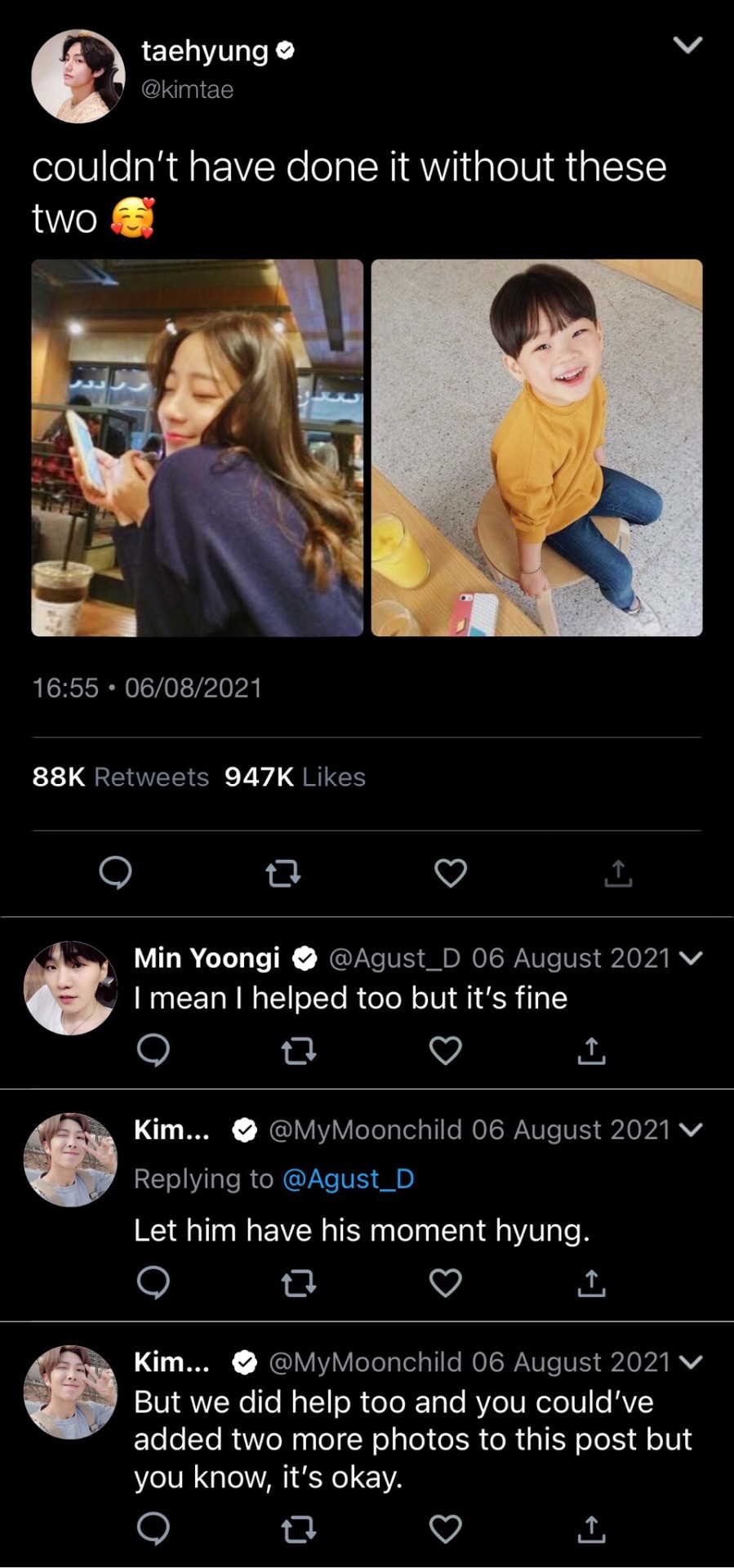Viewport: 734px width, 1568px height.
Task: Share the "Let him have his moment hyung" reply
Action: pyautogui.click(x=592, y=1283)
